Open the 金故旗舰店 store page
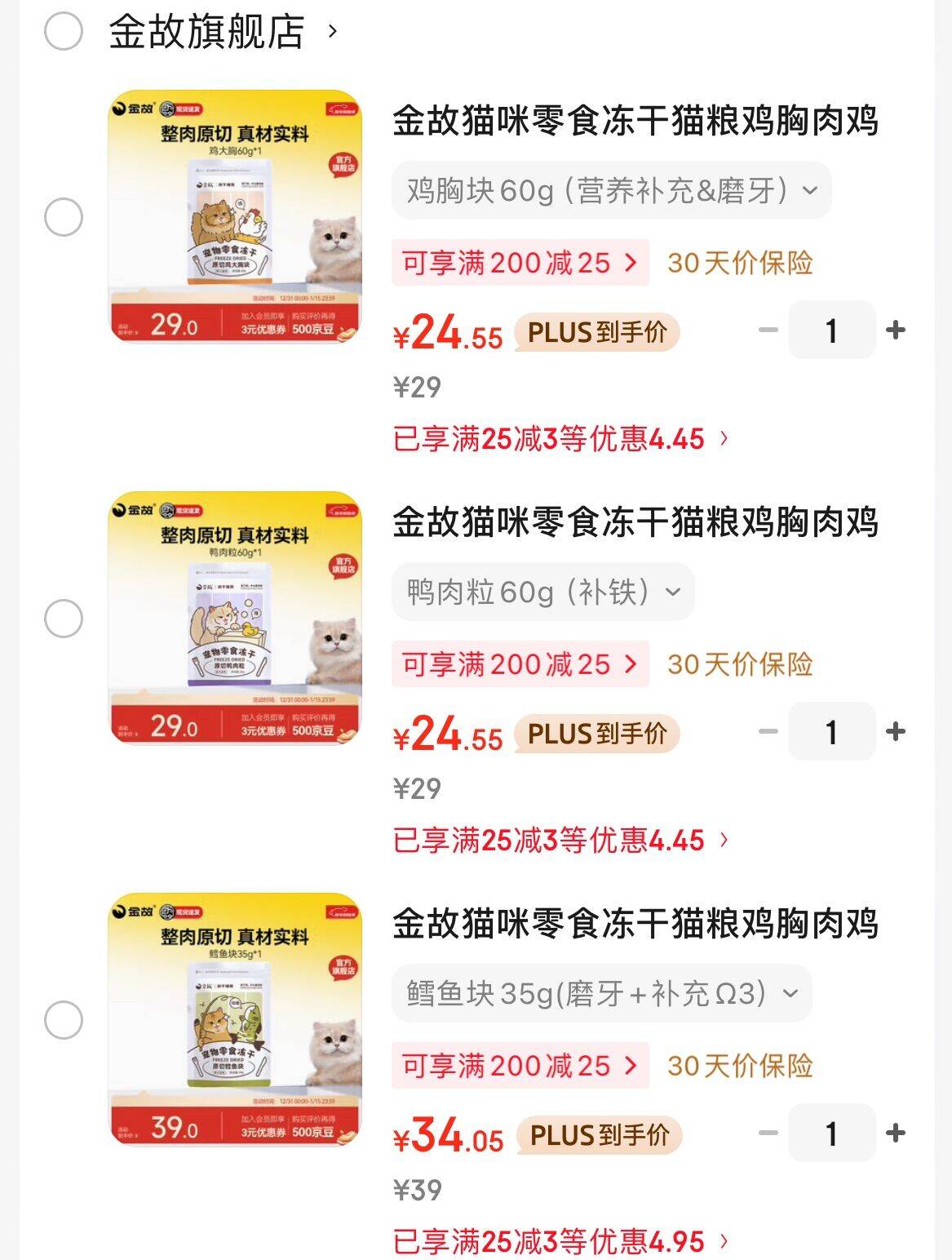 tap(208, 31)
